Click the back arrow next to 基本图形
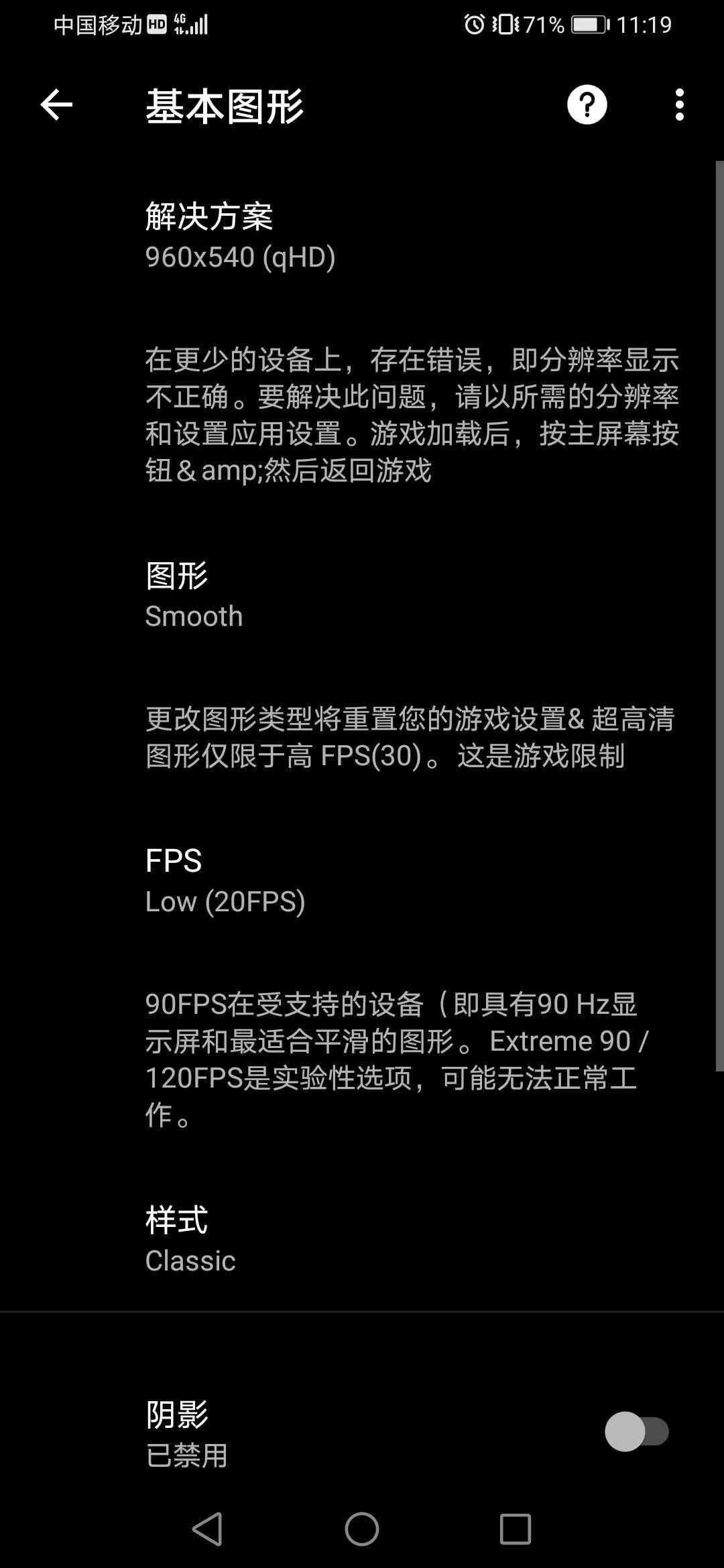724x1568 pixels. 57,105
